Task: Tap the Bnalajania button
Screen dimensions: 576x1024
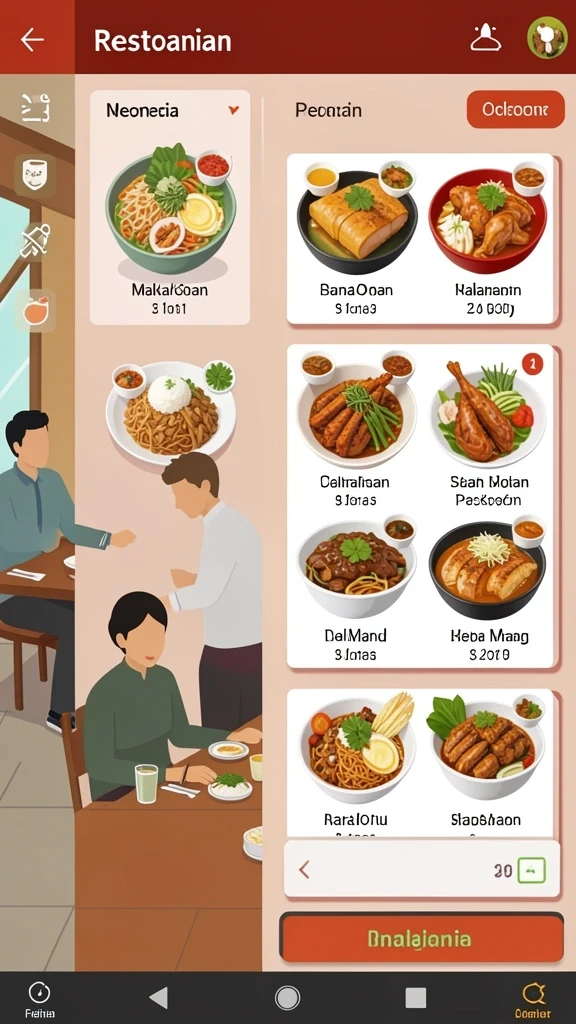Action: pos(421,938)
